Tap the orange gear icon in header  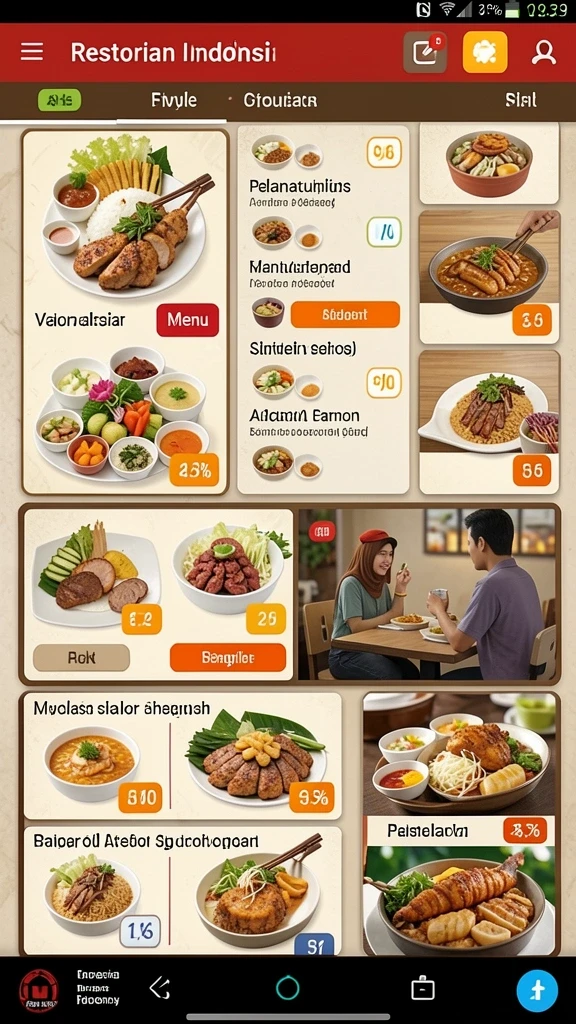[x=485, y=52]
